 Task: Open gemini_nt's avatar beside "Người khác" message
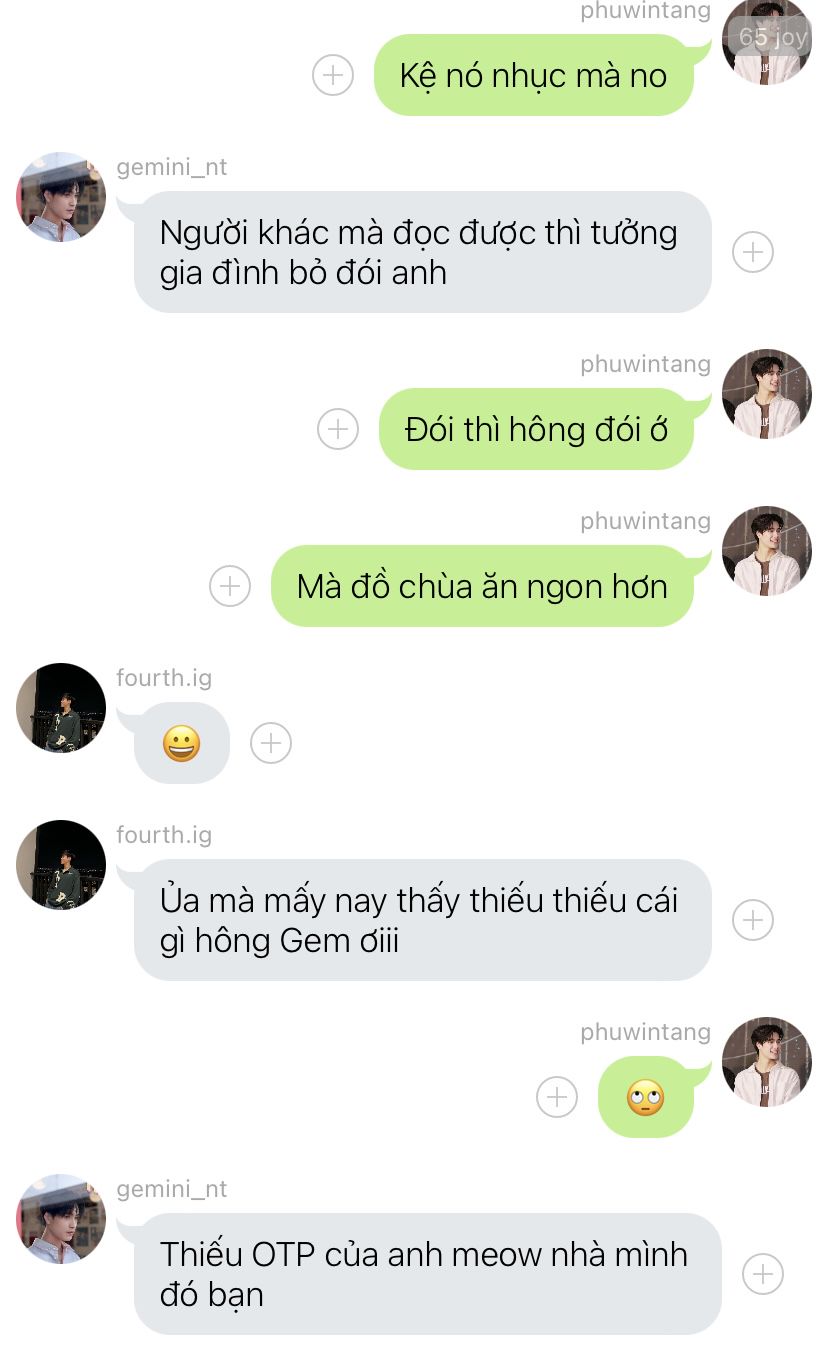pos(61,197)
